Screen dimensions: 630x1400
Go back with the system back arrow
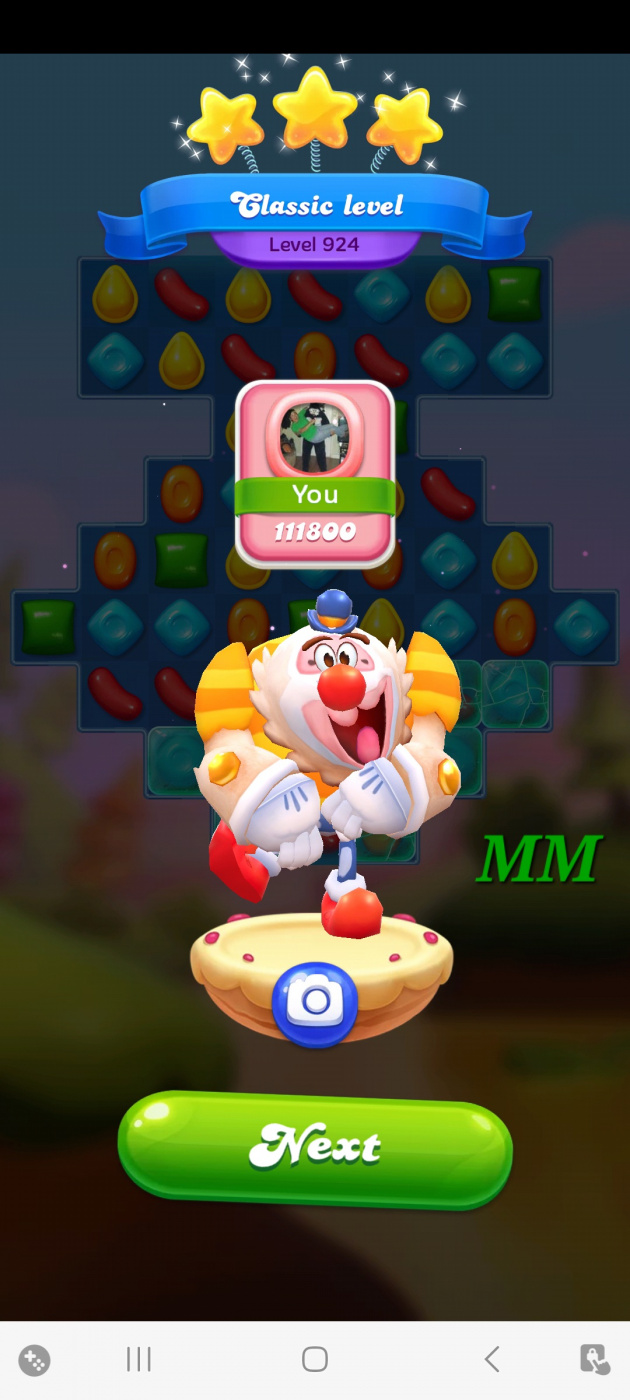point(491,1359)
